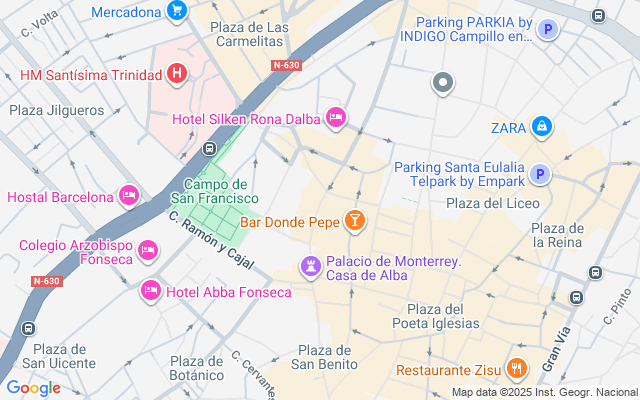Select the Mercadona supermarket marker

177,12
